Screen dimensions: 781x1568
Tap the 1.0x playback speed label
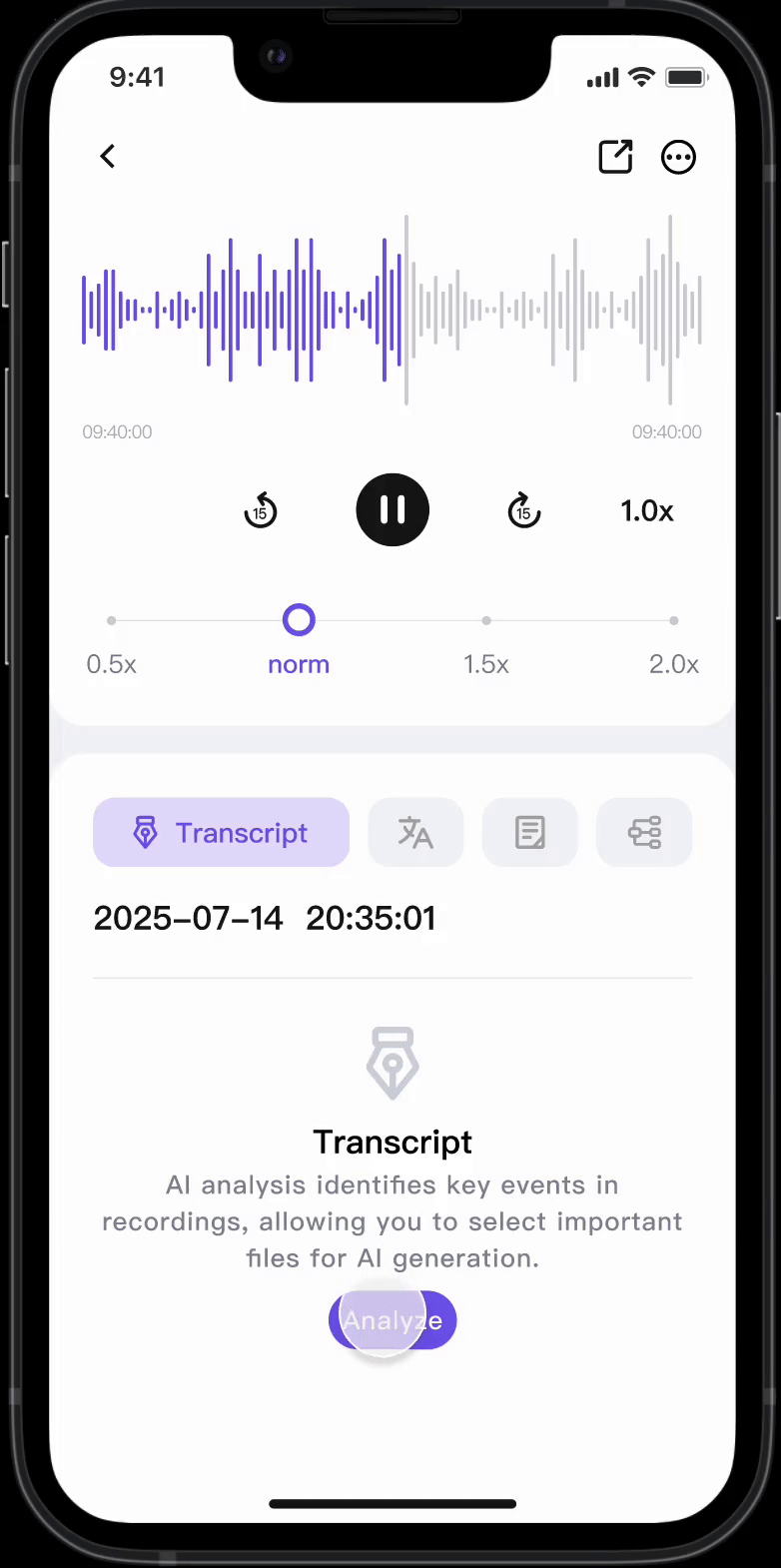[647, 511]
